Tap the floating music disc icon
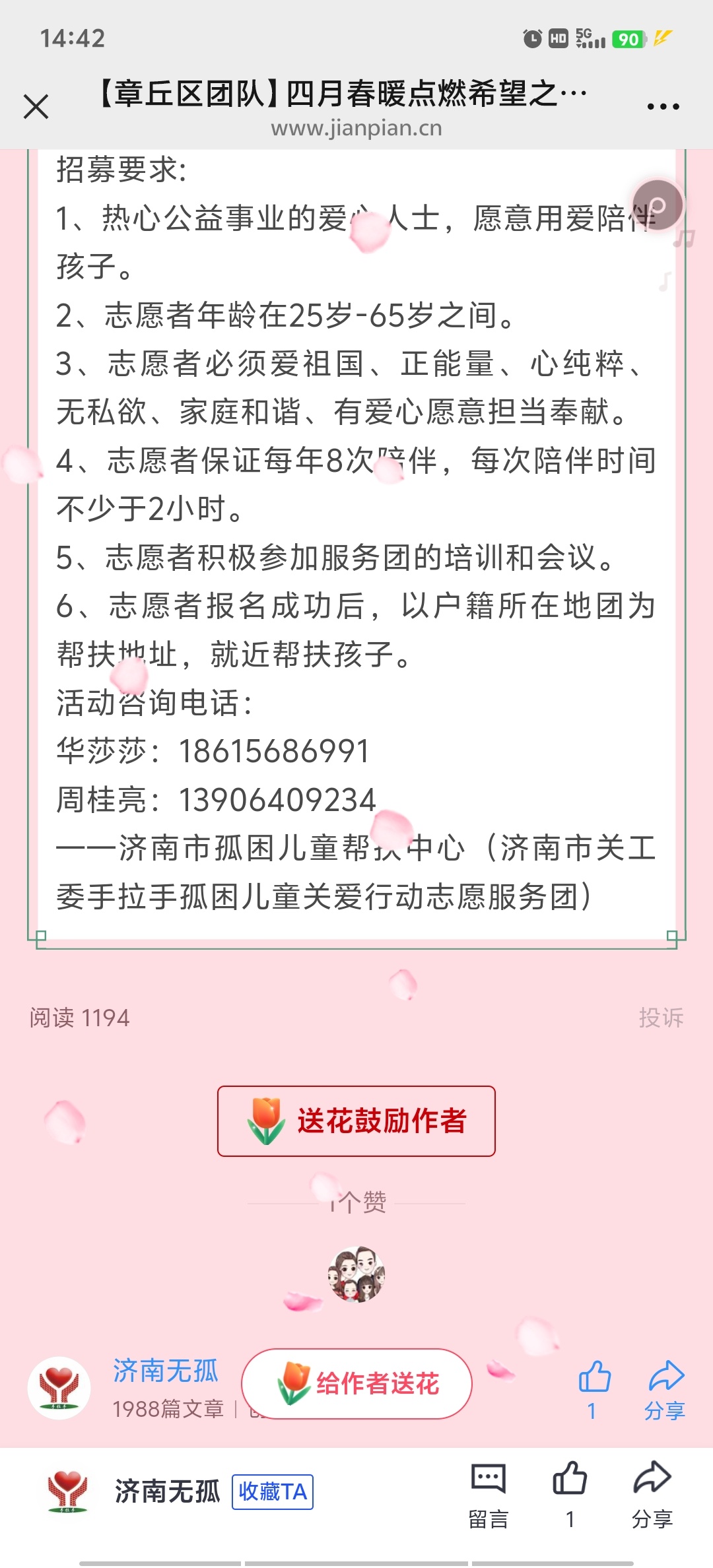 click(x=657, y=205)
